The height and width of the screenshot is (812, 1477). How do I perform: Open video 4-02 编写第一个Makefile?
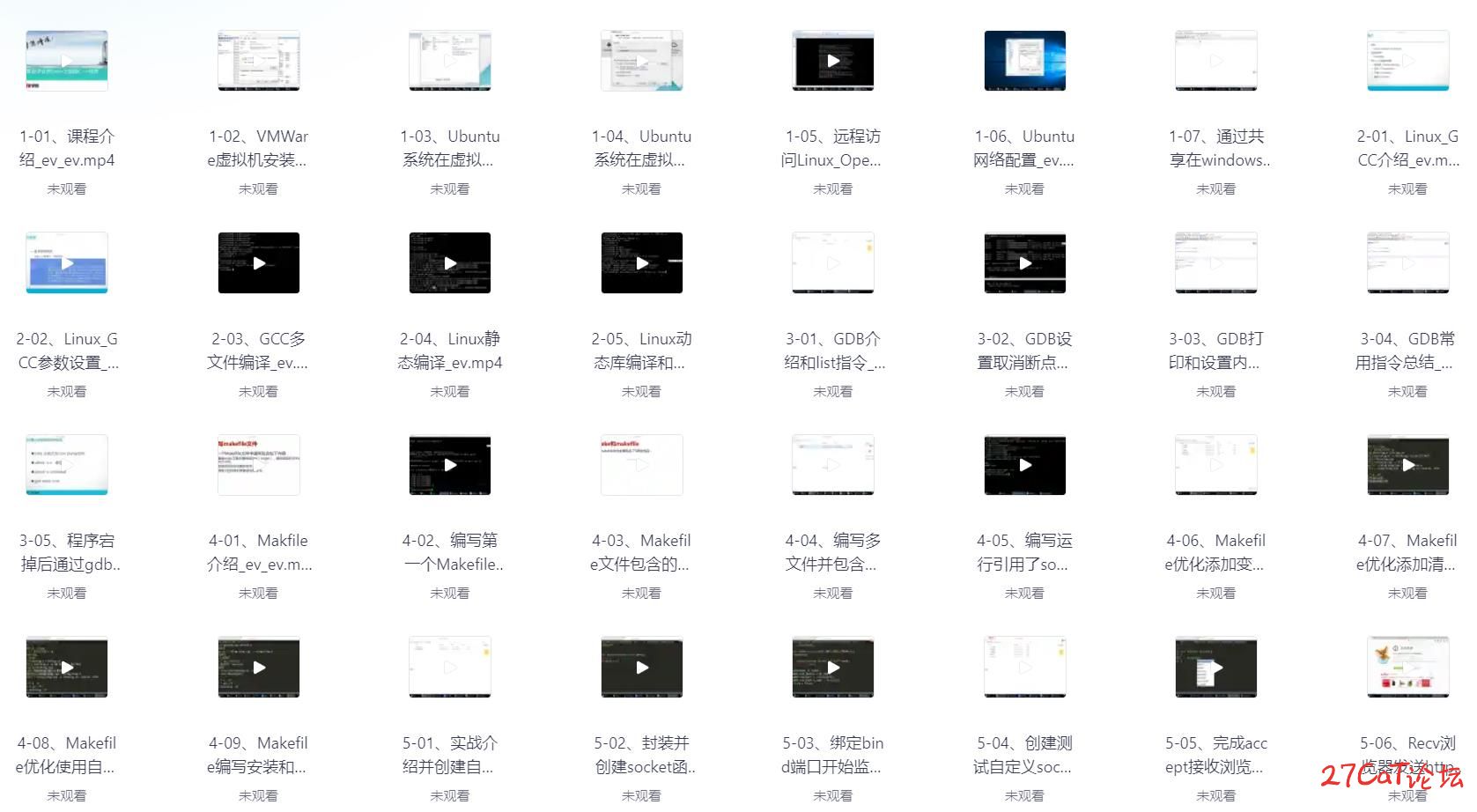pyautogui.click(x=450, y=464)
